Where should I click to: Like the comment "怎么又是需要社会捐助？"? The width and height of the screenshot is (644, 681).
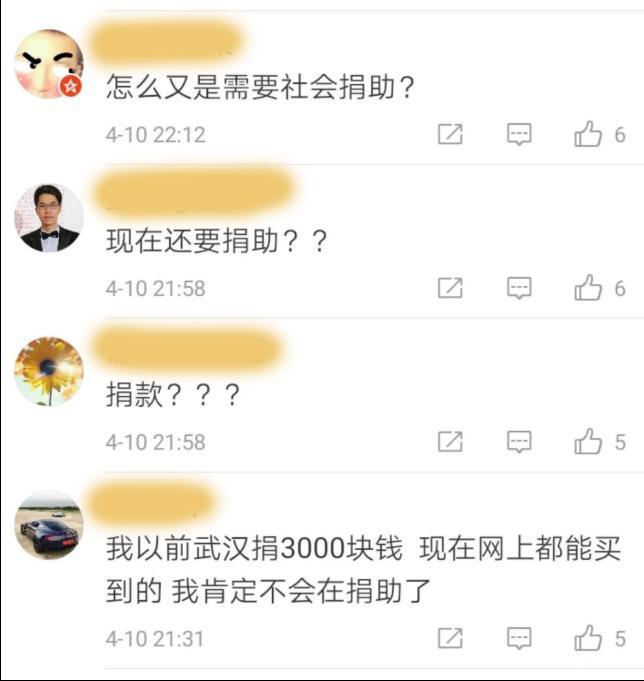pyautogui.click(x=588, y=134)
